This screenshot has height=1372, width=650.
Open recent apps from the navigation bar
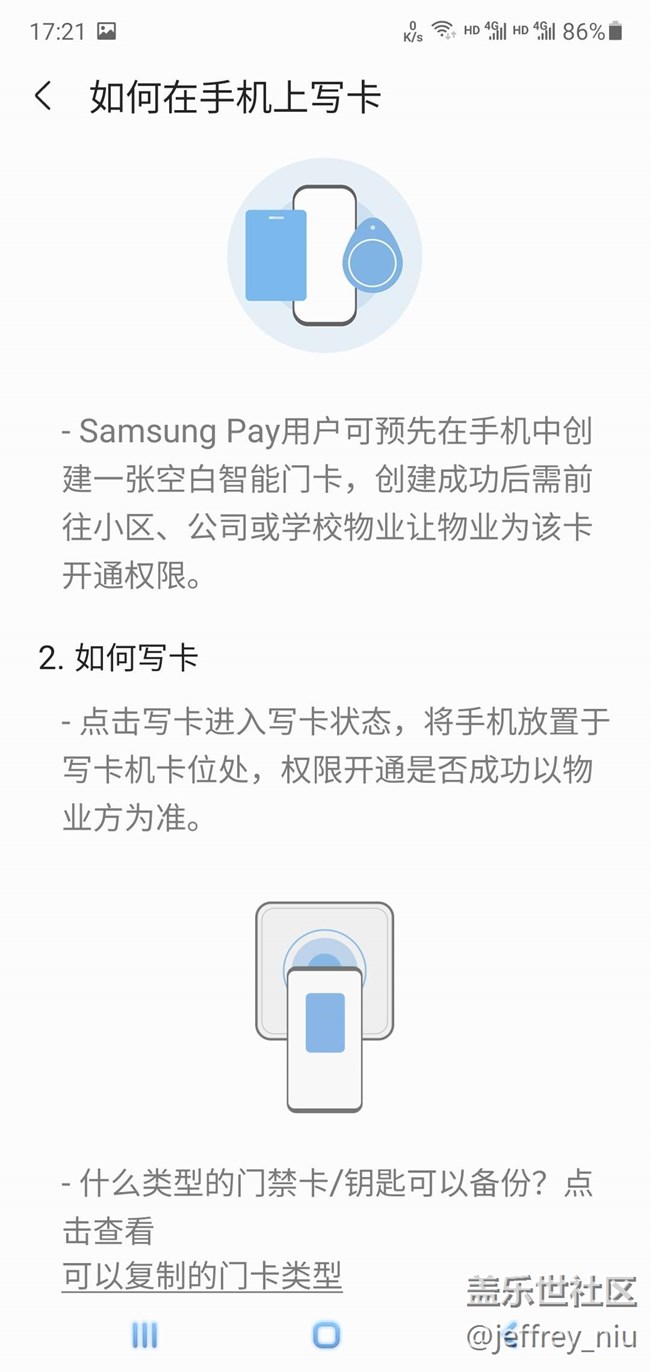[x=145, y=1334]
